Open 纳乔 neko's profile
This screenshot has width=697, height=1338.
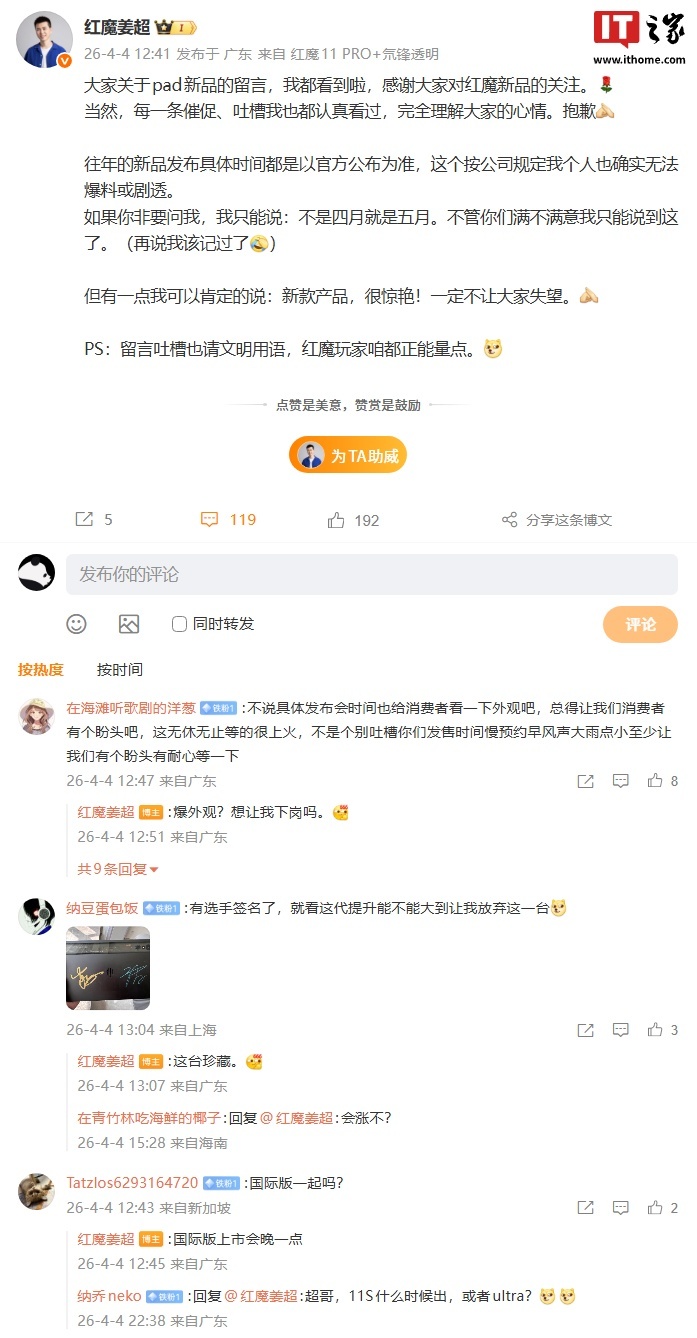109,1296
